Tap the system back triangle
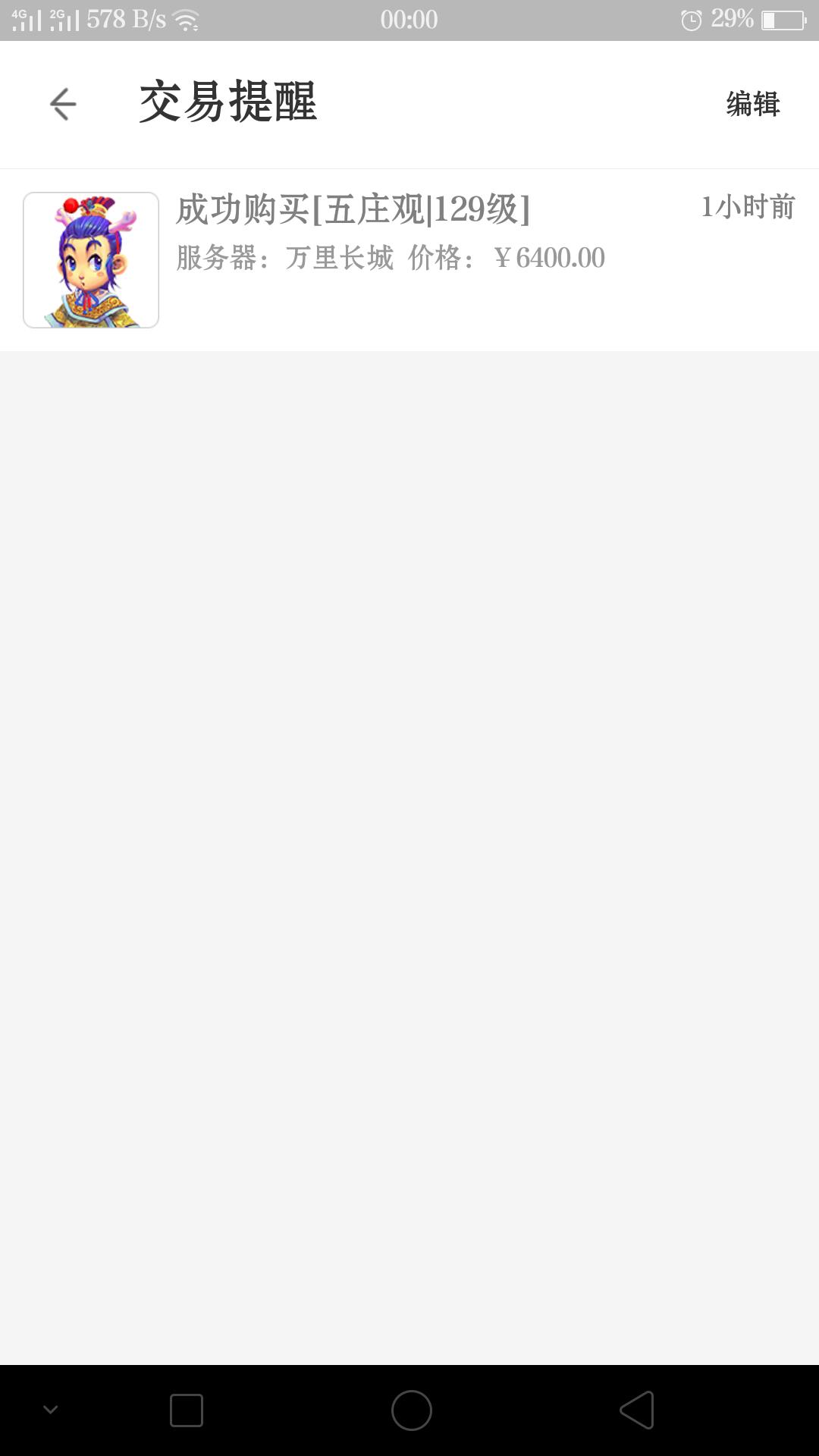This screenshot has height=1456, width=819. pyautogui.click(x=637, y=1410)
